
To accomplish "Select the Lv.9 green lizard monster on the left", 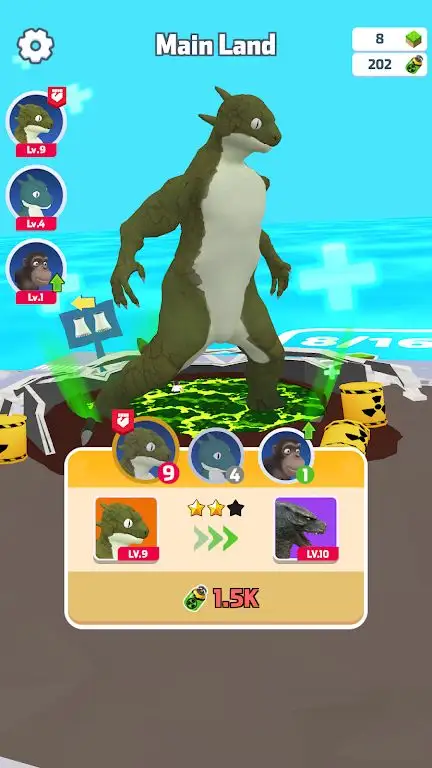I will point(36,123).
